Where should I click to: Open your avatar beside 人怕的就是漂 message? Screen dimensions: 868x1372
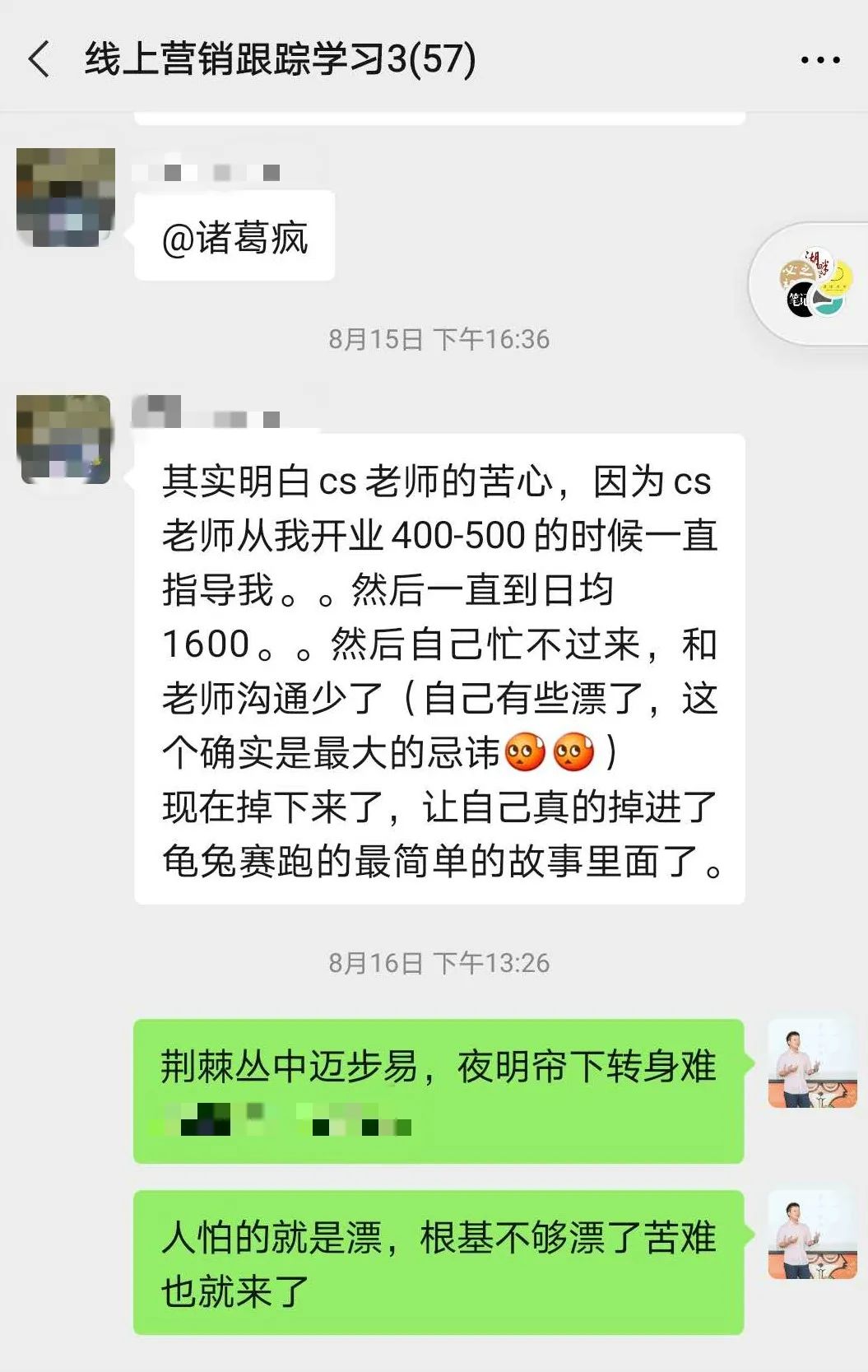(x=812, y=1235)
